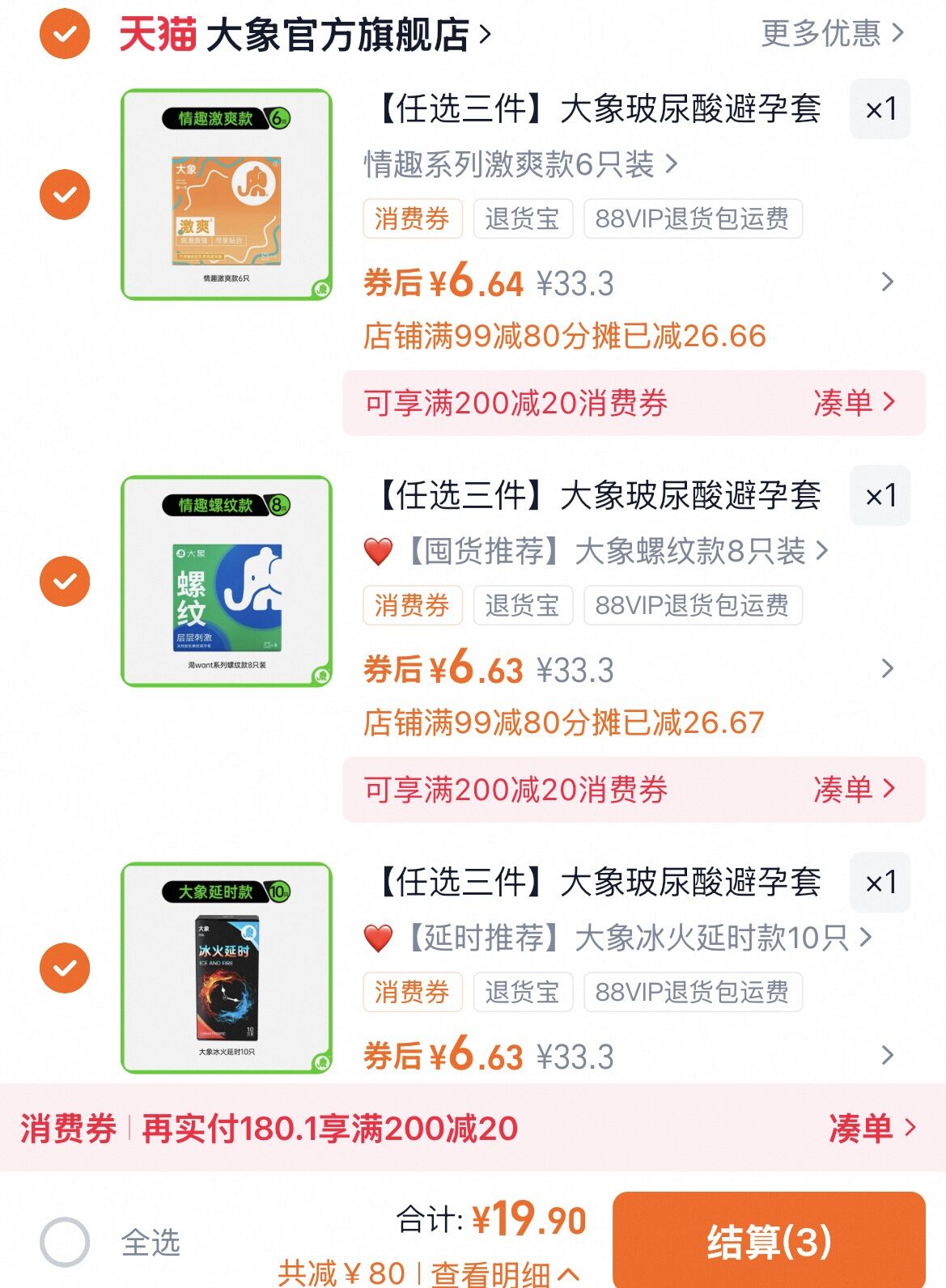The width and height of the screenshot is (946, 1288).
Task: Click the green mini-game icon on first product image
Action: (322, 290)
